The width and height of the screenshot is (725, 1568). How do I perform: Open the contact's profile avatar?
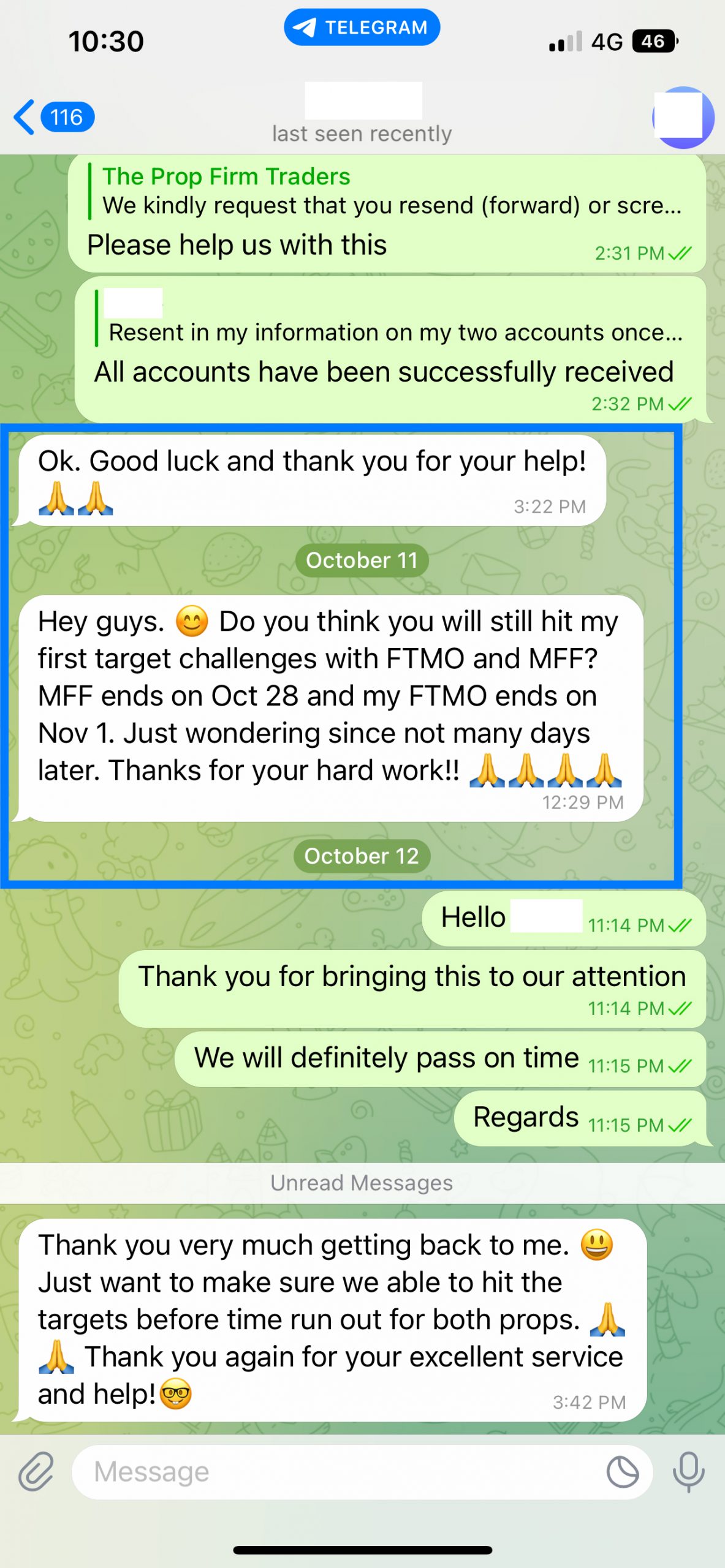tap(682, 117)
